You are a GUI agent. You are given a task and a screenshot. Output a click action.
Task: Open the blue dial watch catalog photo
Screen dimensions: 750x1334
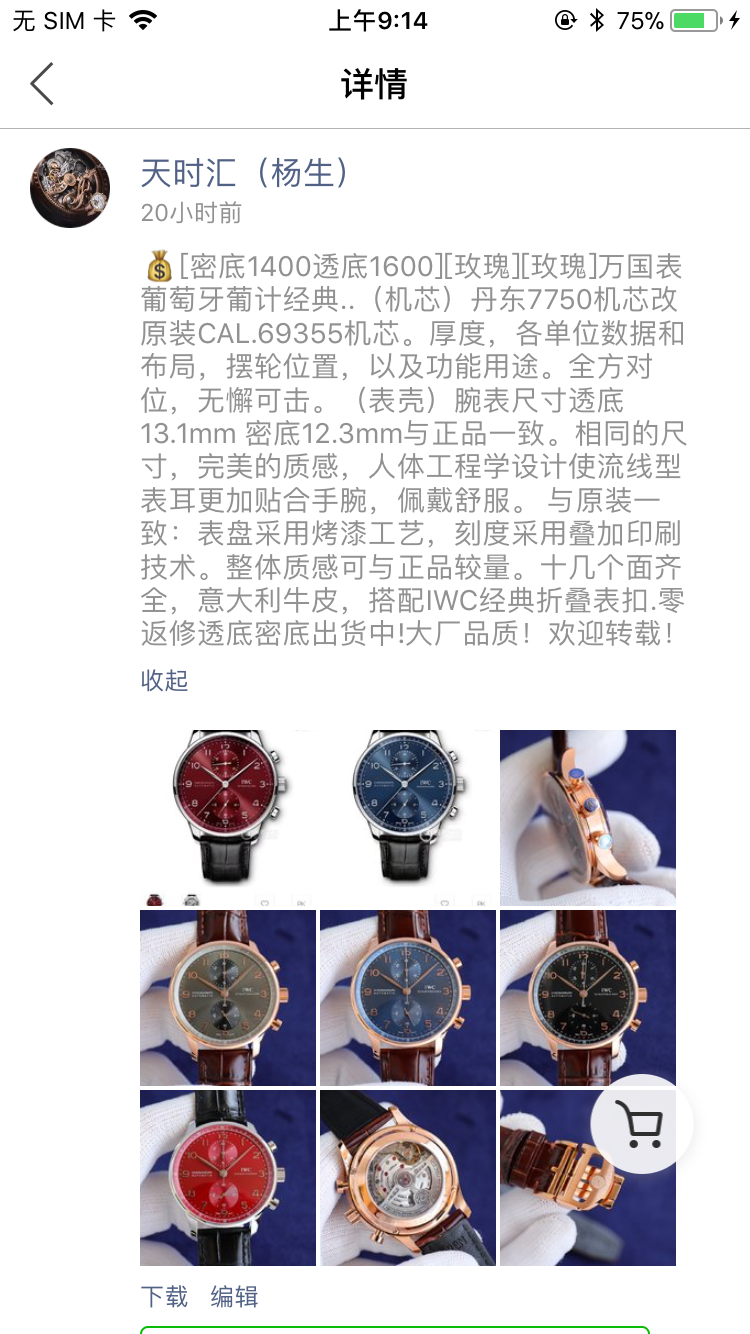point(407,817)
